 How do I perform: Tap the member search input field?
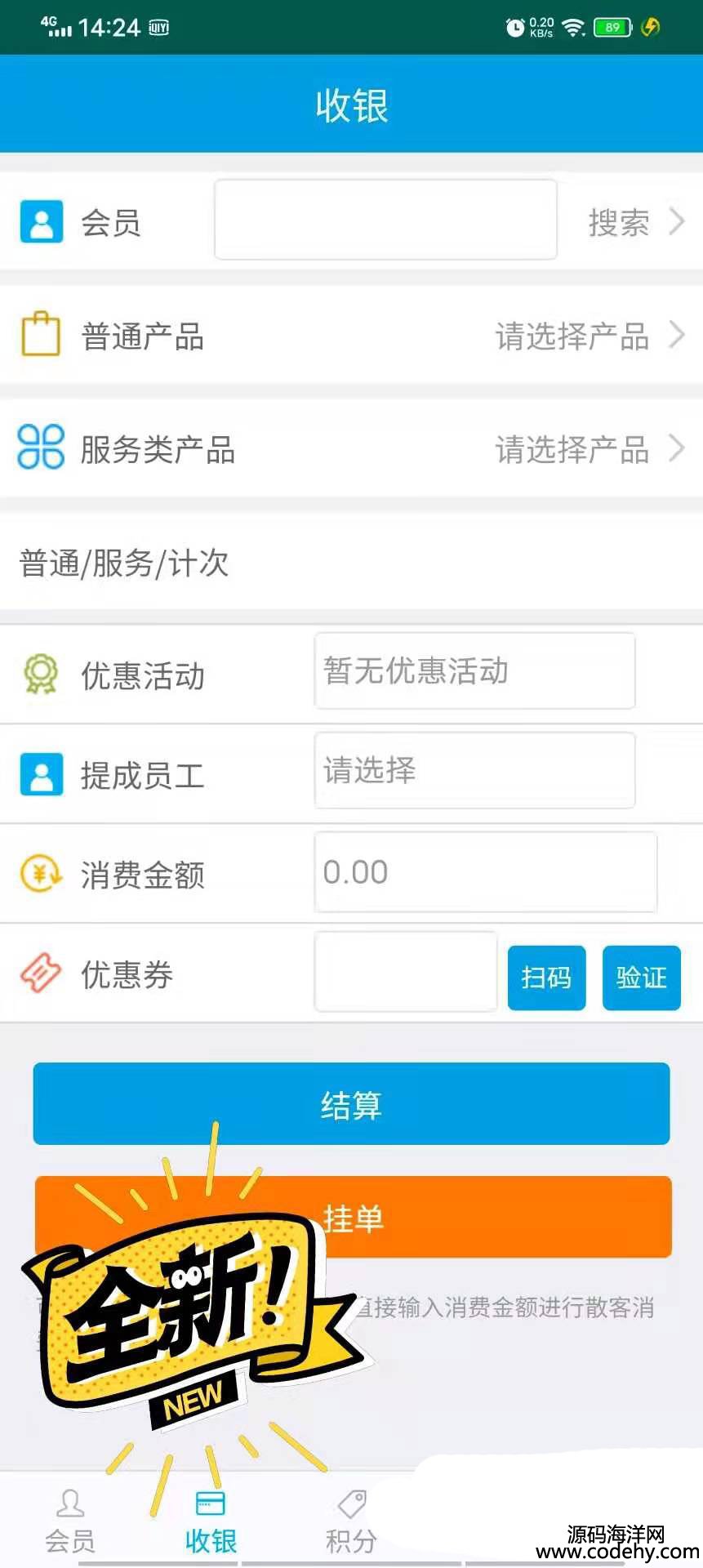pos(385,220)
